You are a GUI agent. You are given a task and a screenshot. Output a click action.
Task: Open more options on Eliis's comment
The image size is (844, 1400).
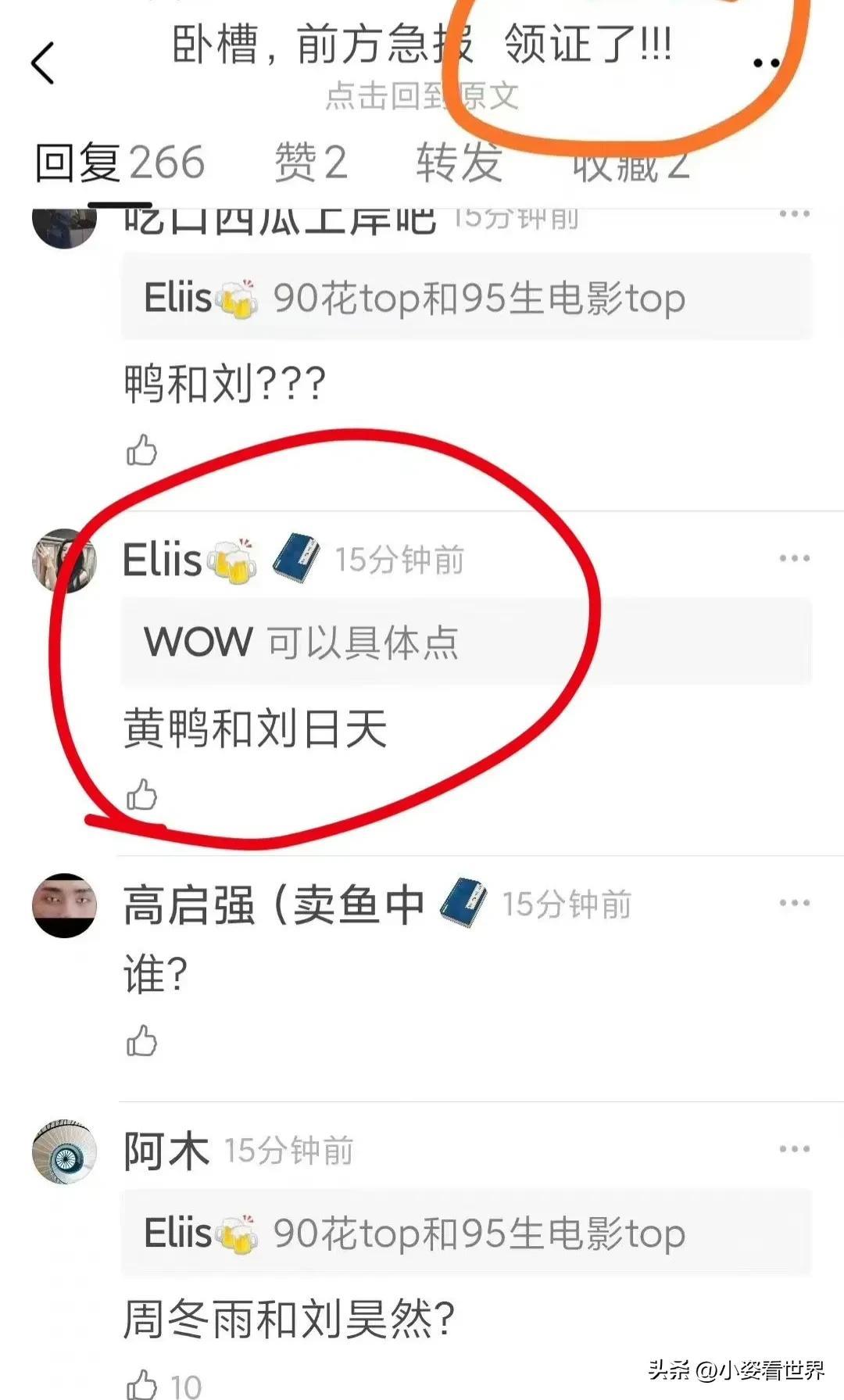794,558
